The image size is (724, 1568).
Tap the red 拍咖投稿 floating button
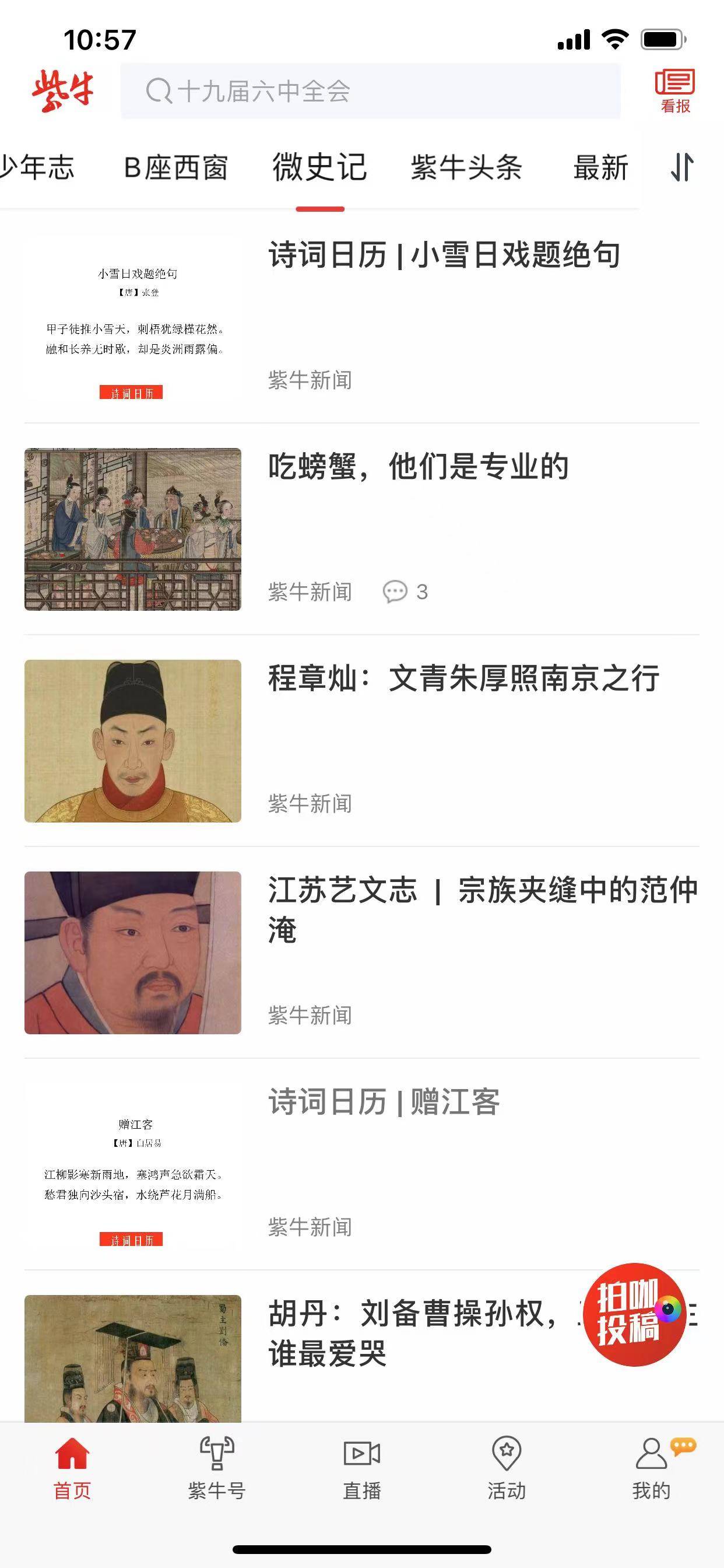pyautogui.click(x=634, y=1314)
